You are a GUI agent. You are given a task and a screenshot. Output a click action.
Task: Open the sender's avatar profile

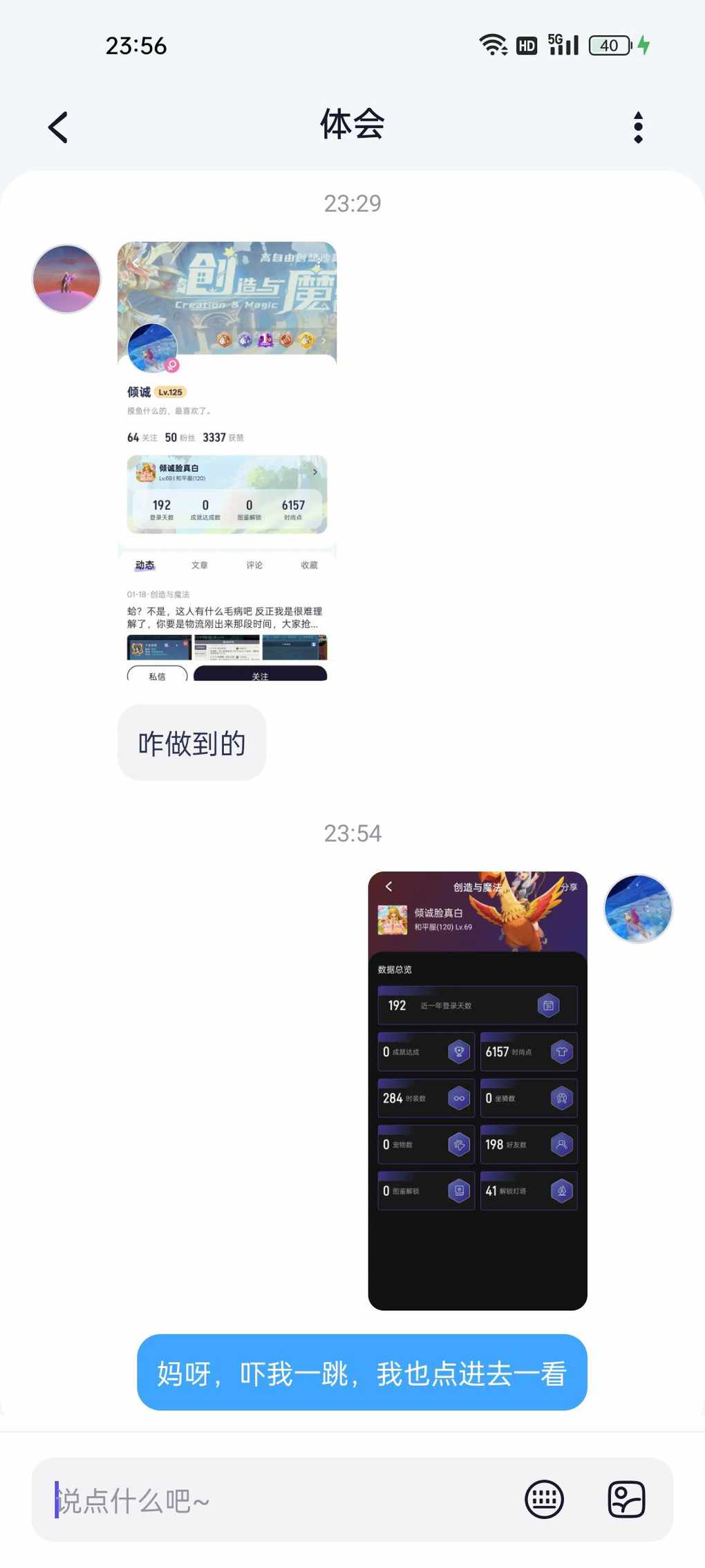pyautogui.click(x=66, y=279)
